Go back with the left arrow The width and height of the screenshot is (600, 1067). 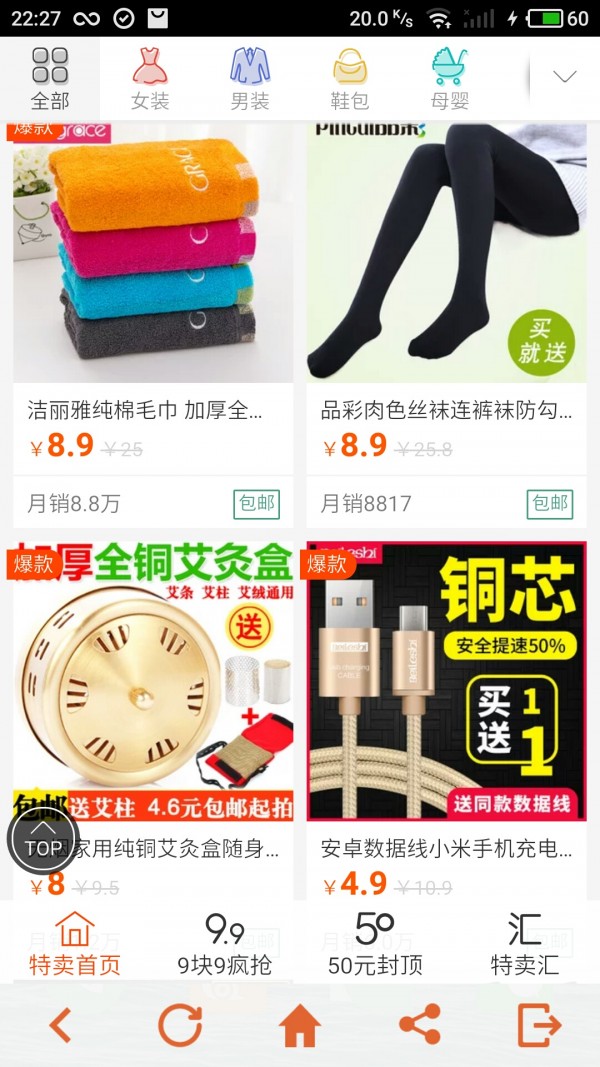pyautogui.click(x=60, y=1025)
